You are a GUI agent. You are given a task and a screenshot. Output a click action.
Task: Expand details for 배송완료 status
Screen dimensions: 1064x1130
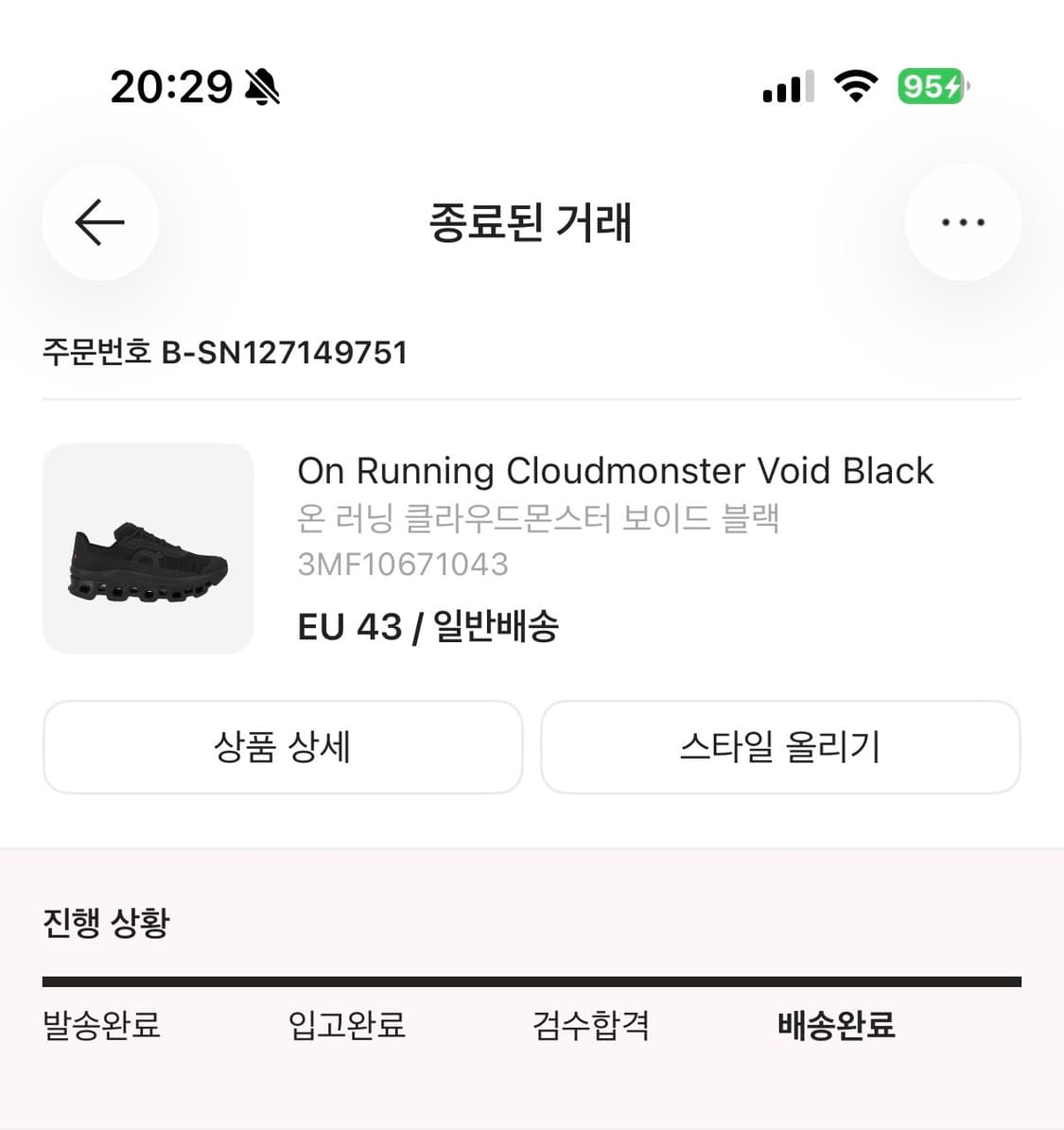[835, 1025]
